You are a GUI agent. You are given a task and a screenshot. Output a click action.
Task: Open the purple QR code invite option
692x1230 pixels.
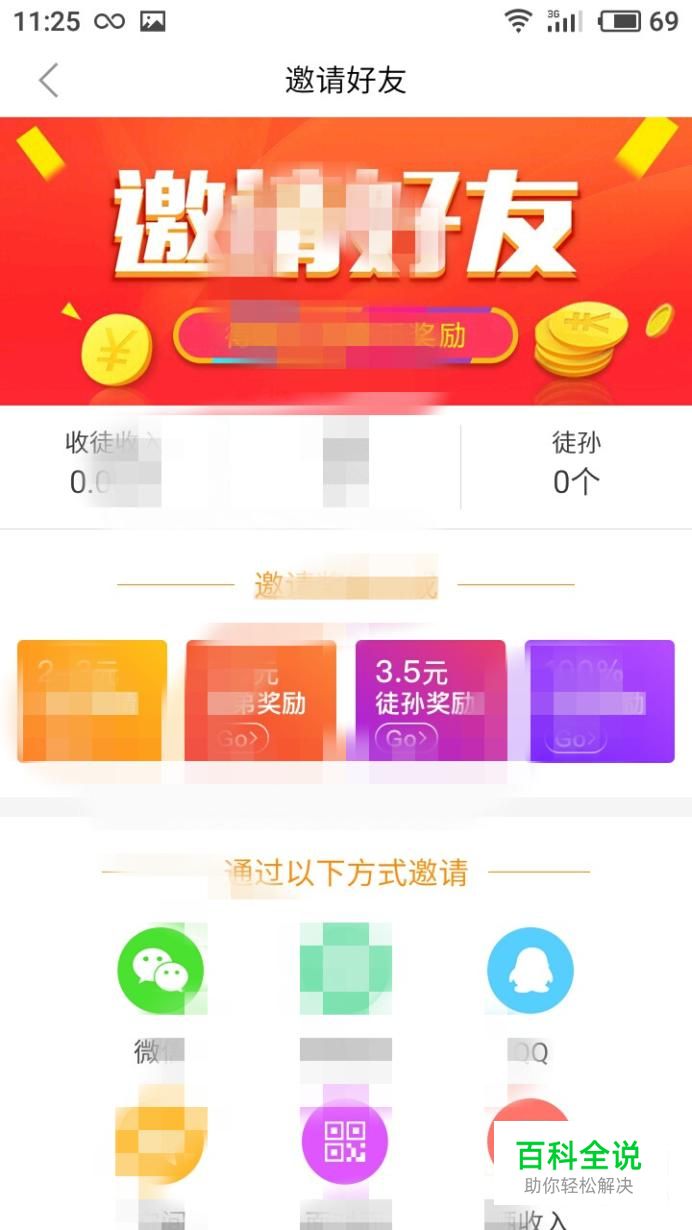345,1142
